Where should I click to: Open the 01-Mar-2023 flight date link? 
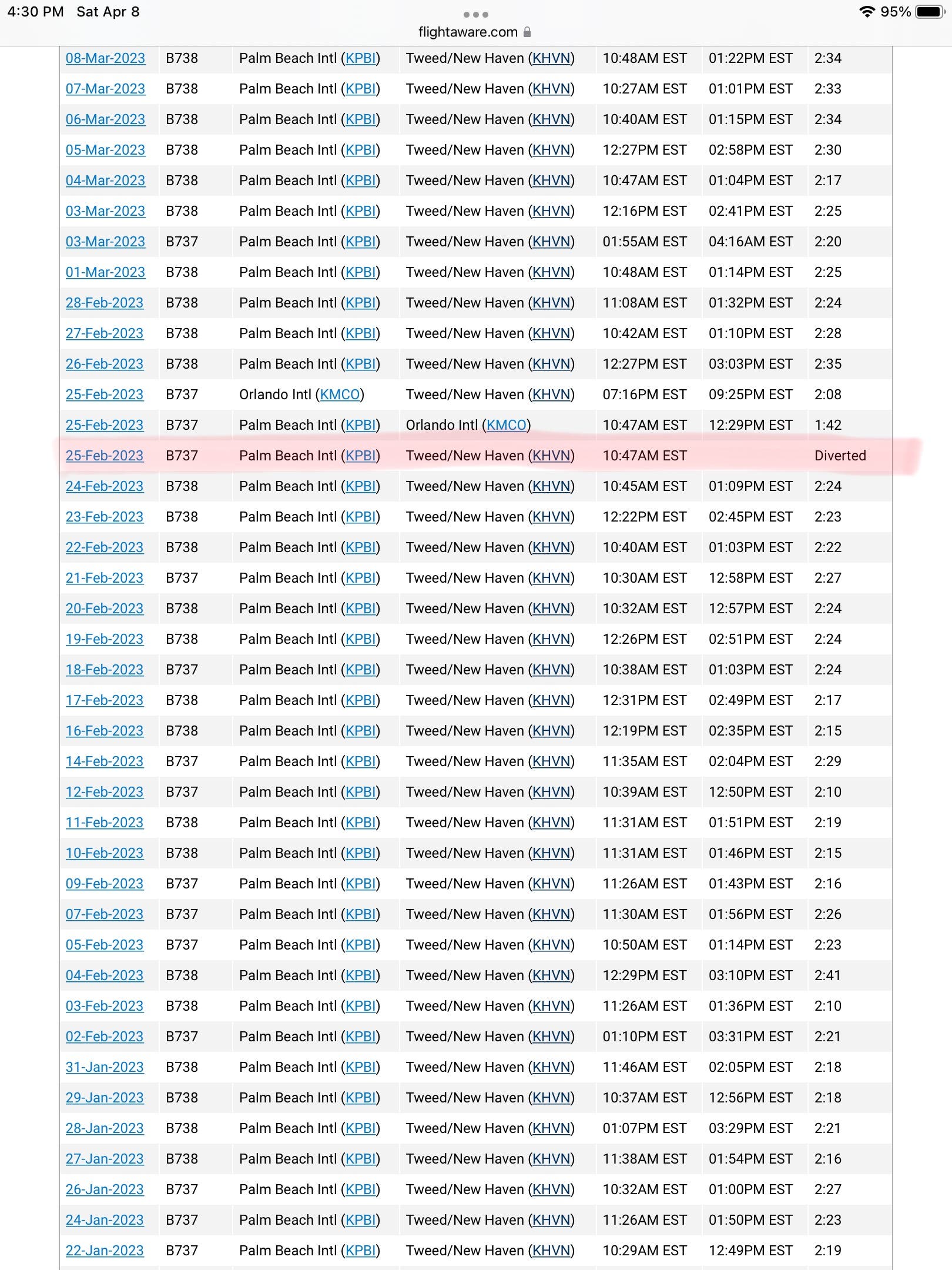pos(105,272)
